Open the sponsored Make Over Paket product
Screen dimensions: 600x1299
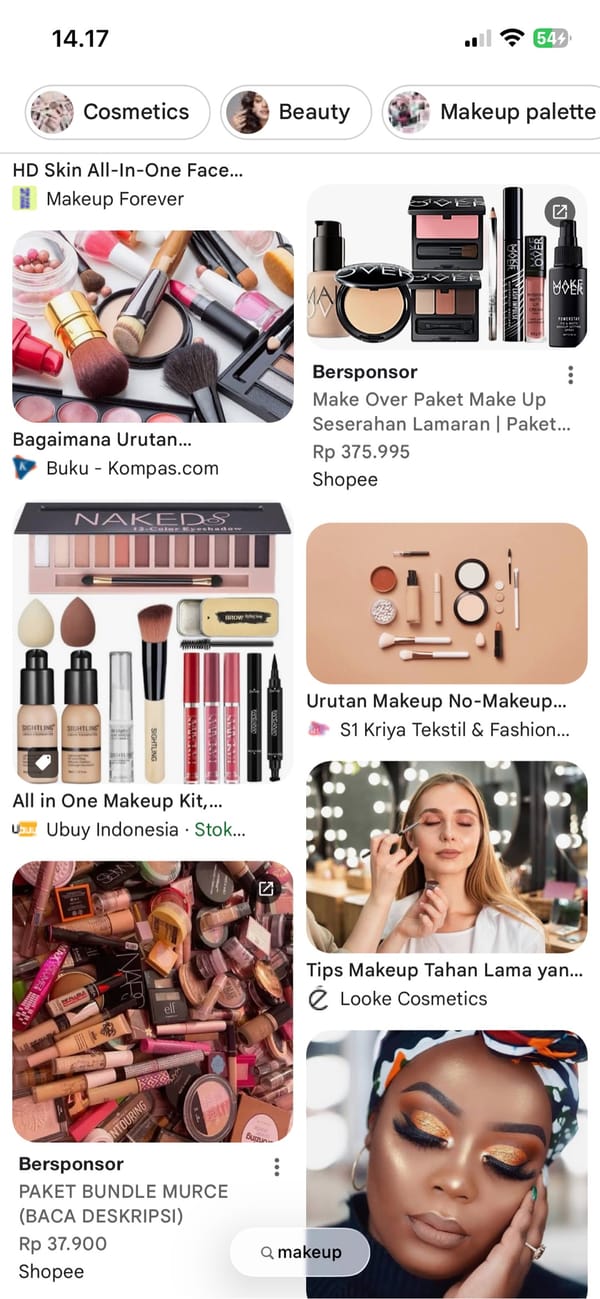(x=446, y=269)
